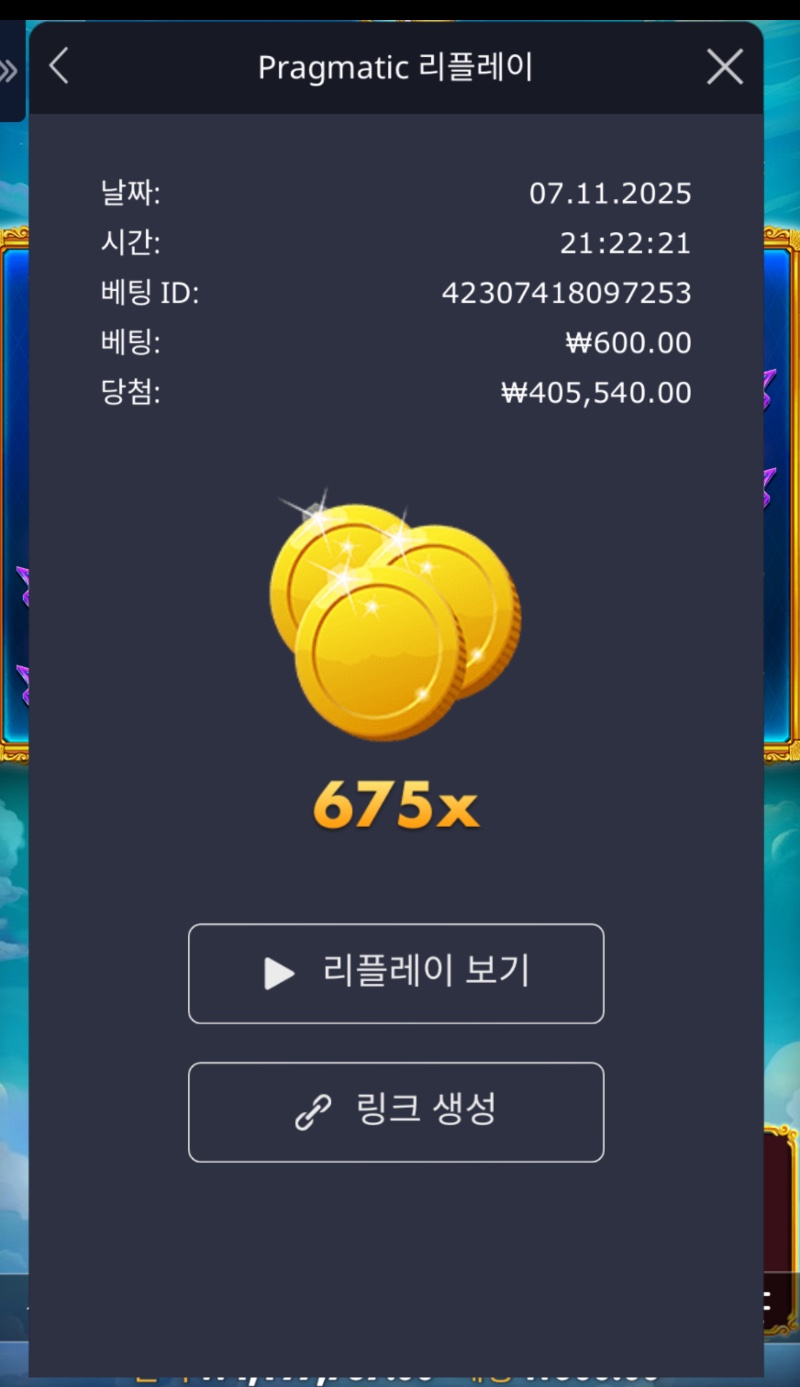Click the bet value ₩600.00
The height and width of the screenshot is (1387, 800).
pos(628,342)
